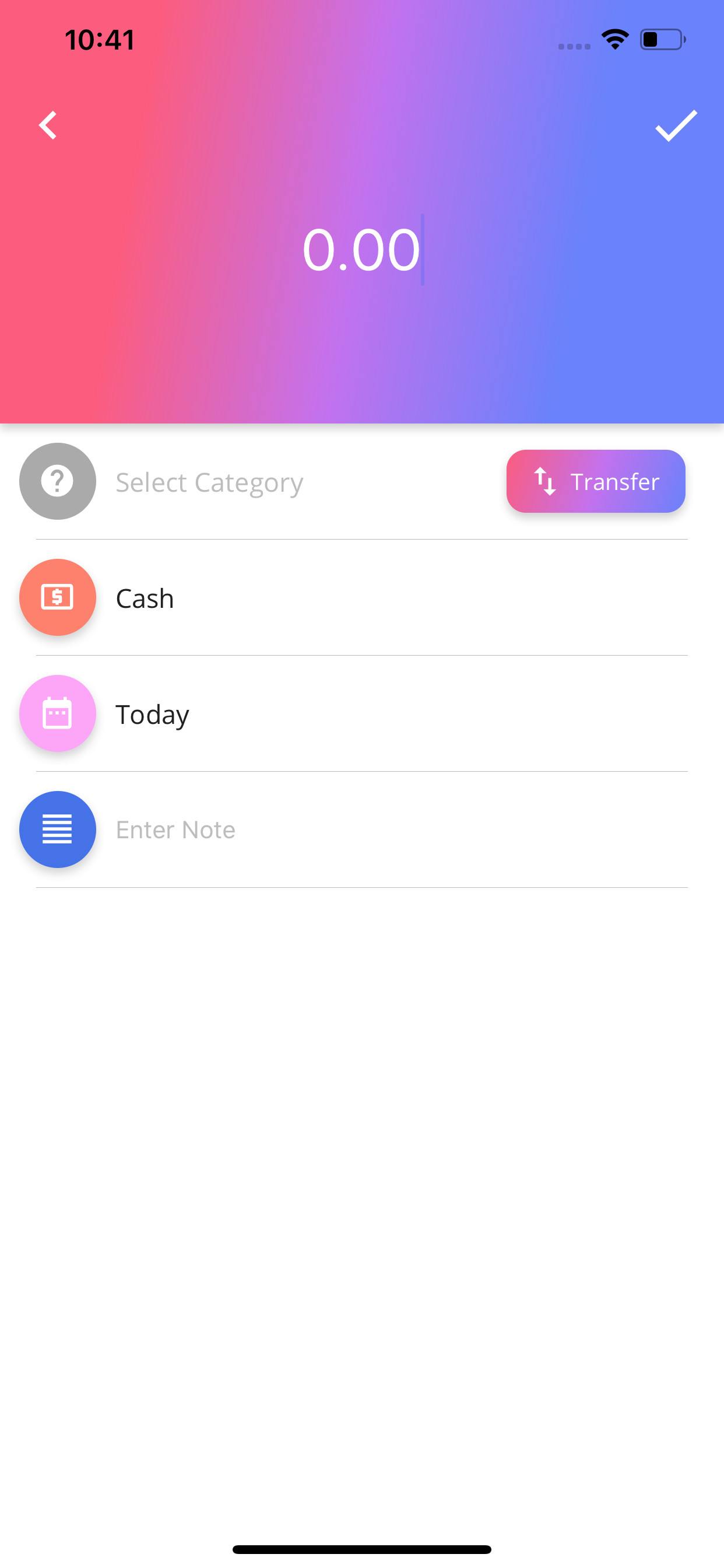This screenshot has width=724, height=1568.
Task: Tap the up-down arrows on Transfer button
Action: [544, 481]
